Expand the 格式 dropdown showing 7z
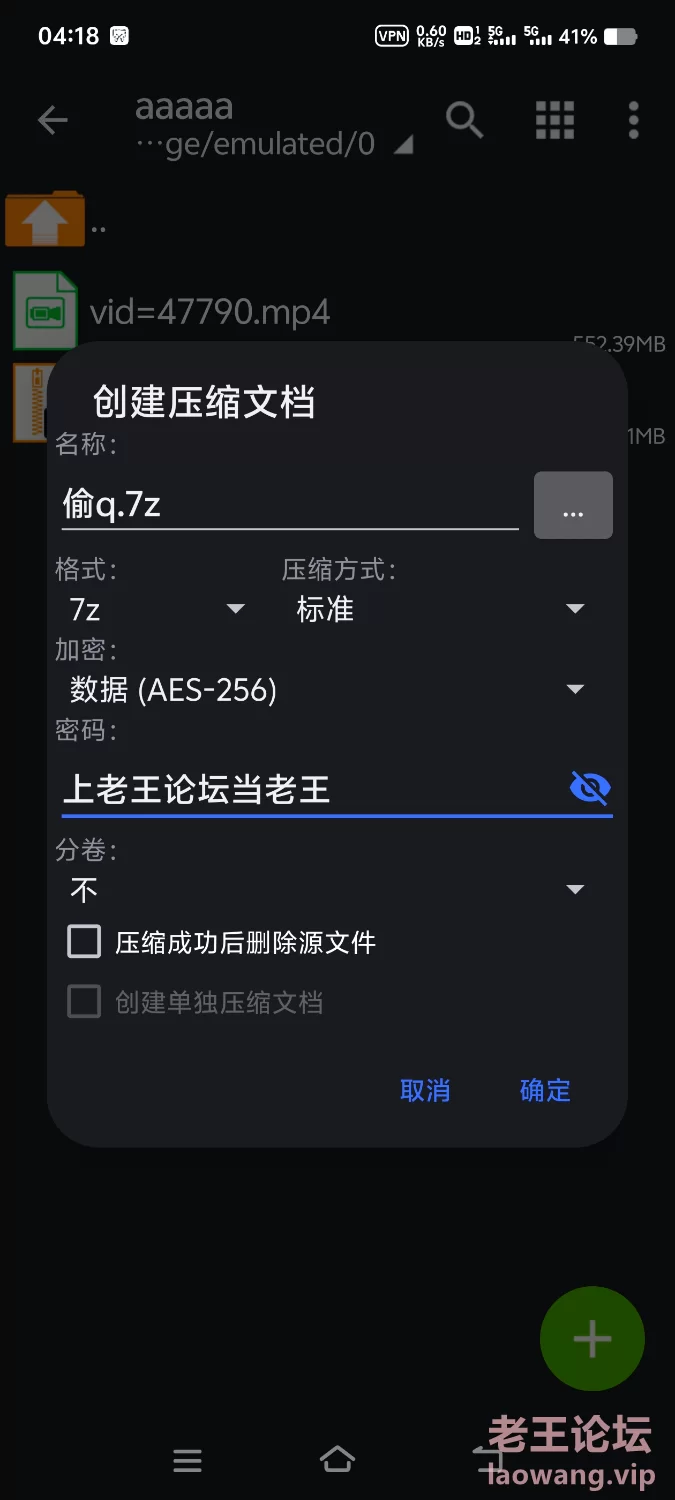 point(156,609)
